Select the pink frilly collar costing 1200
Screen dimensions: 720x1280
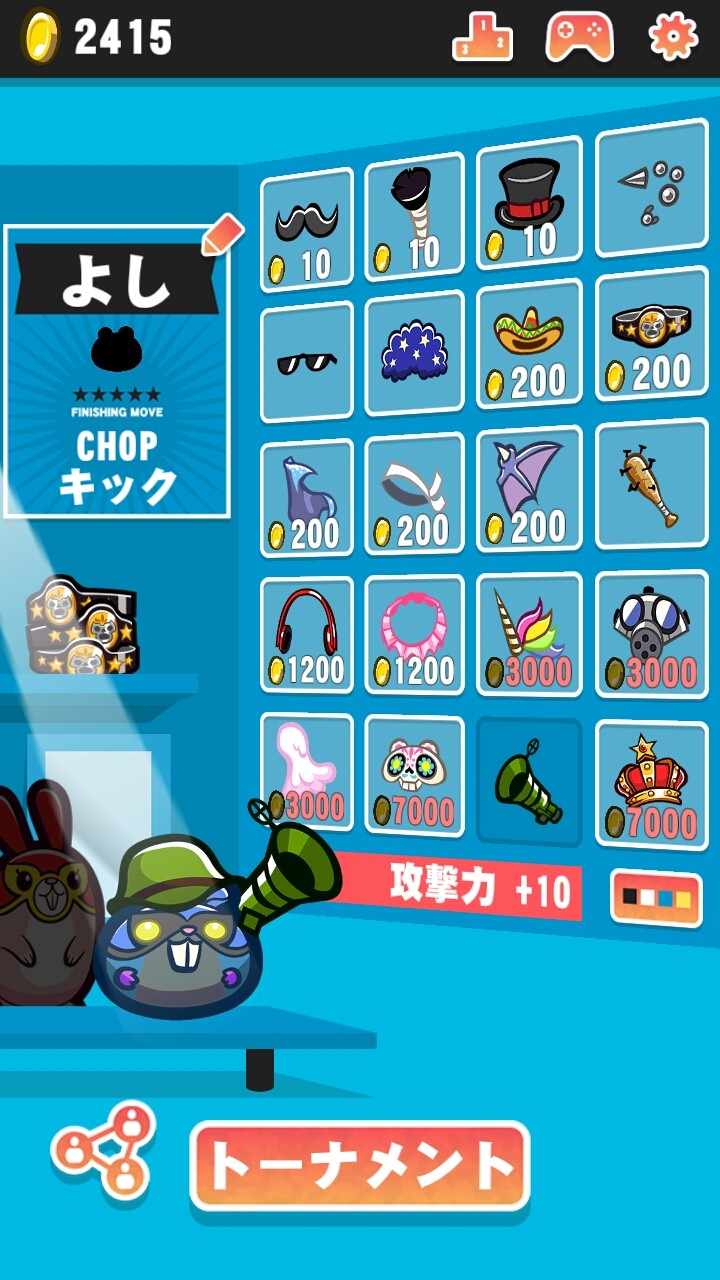coord(414,633)
